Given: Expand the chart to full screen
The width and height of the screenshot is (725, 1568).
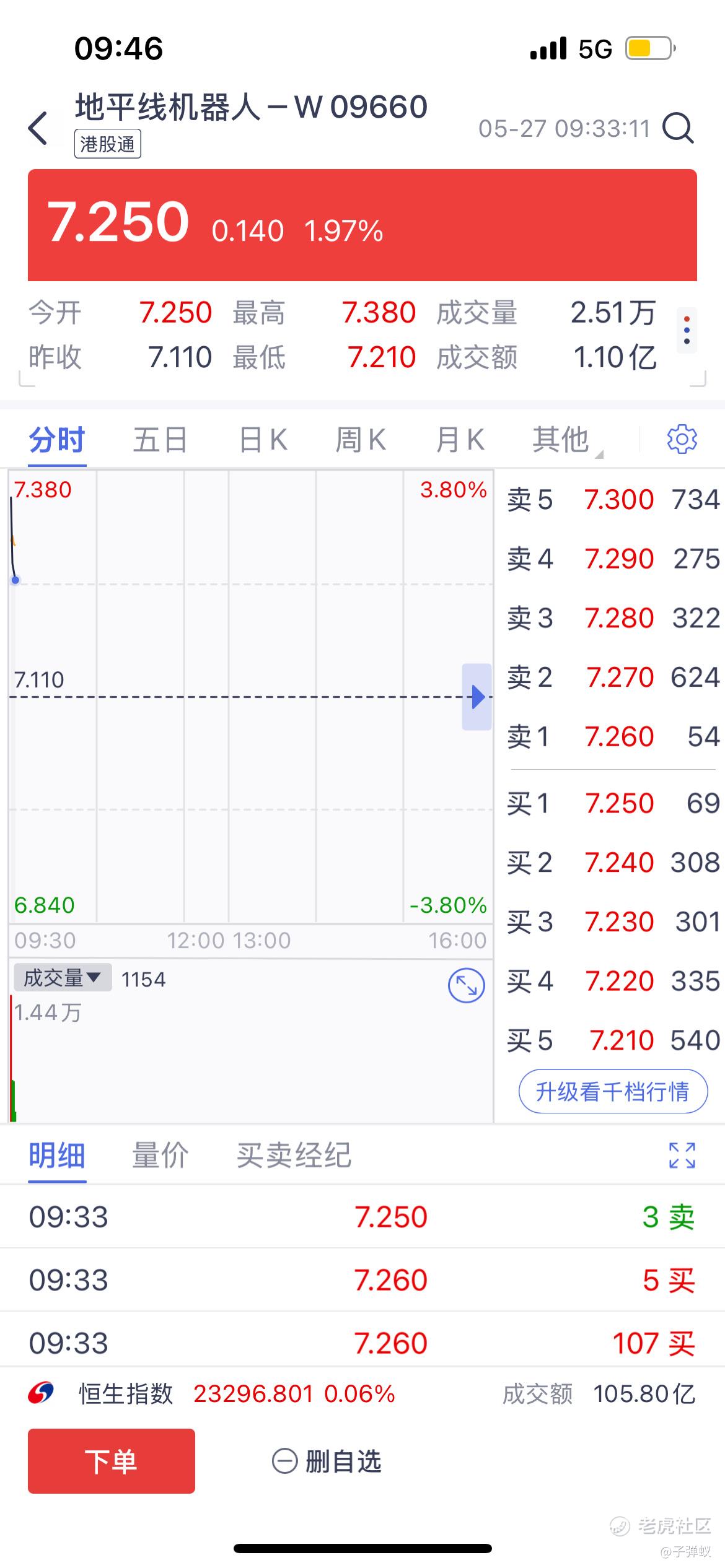Looking at the screenshot, I should (466, 985).
